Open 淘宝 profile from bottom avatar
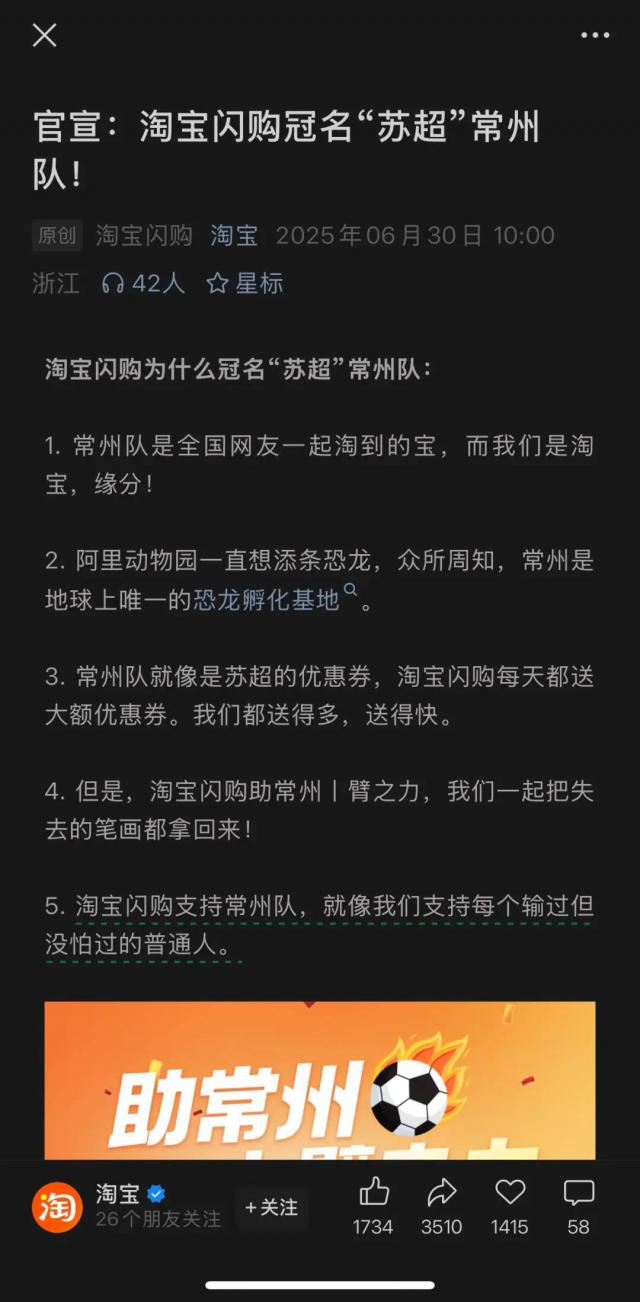This screenshot has width=640, height=1302. (x=58, y=1207)
